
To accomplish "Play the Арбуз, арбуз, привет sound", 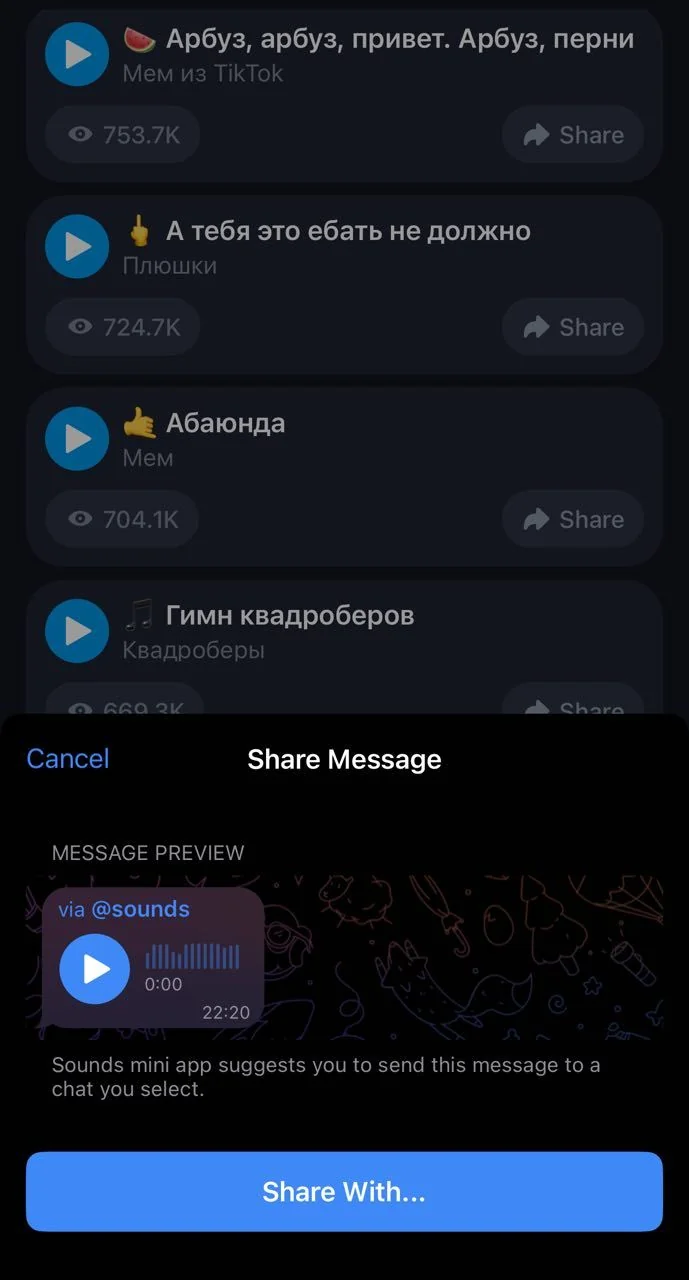I will click(77, 54).
